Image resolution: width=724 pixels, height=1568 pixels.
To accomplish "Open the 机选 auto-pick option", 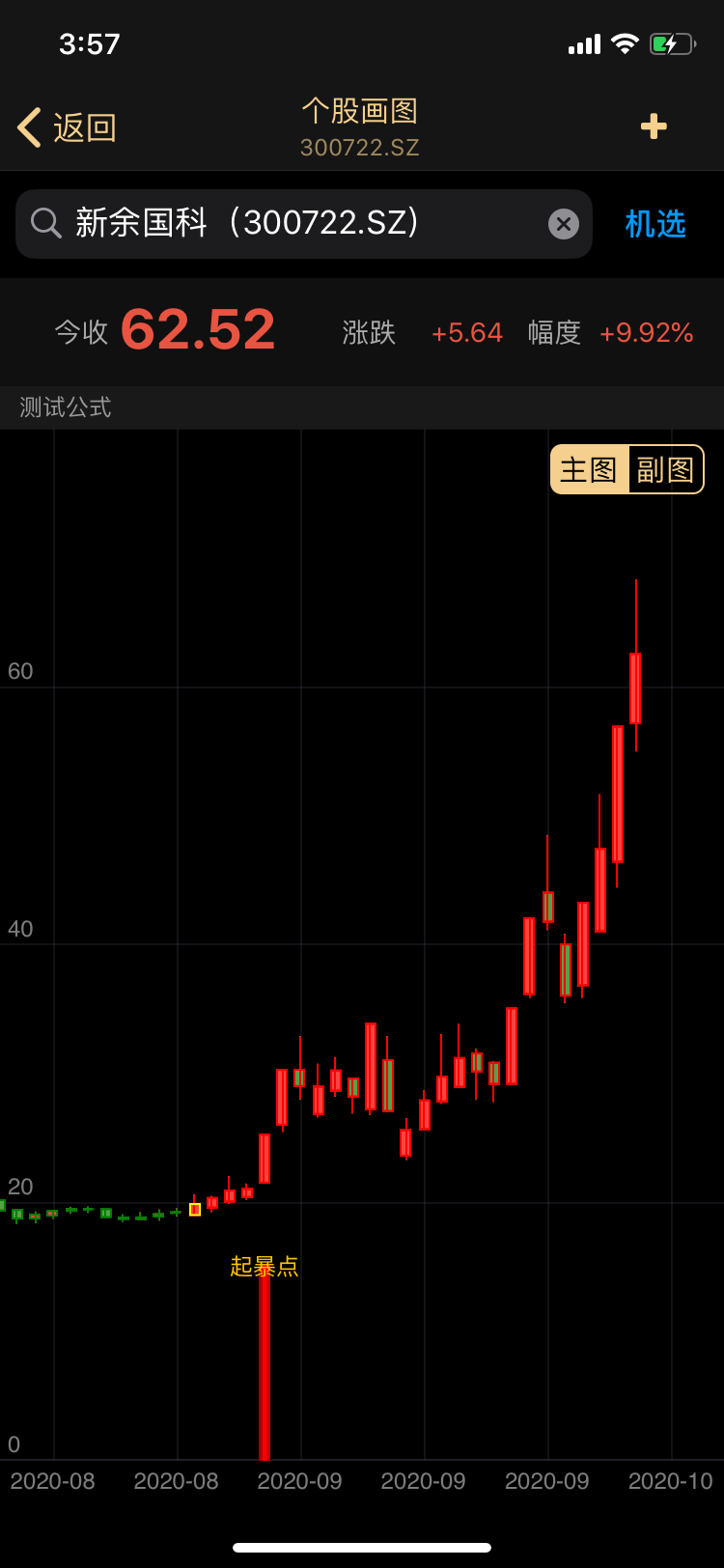I will click(655, 224).
